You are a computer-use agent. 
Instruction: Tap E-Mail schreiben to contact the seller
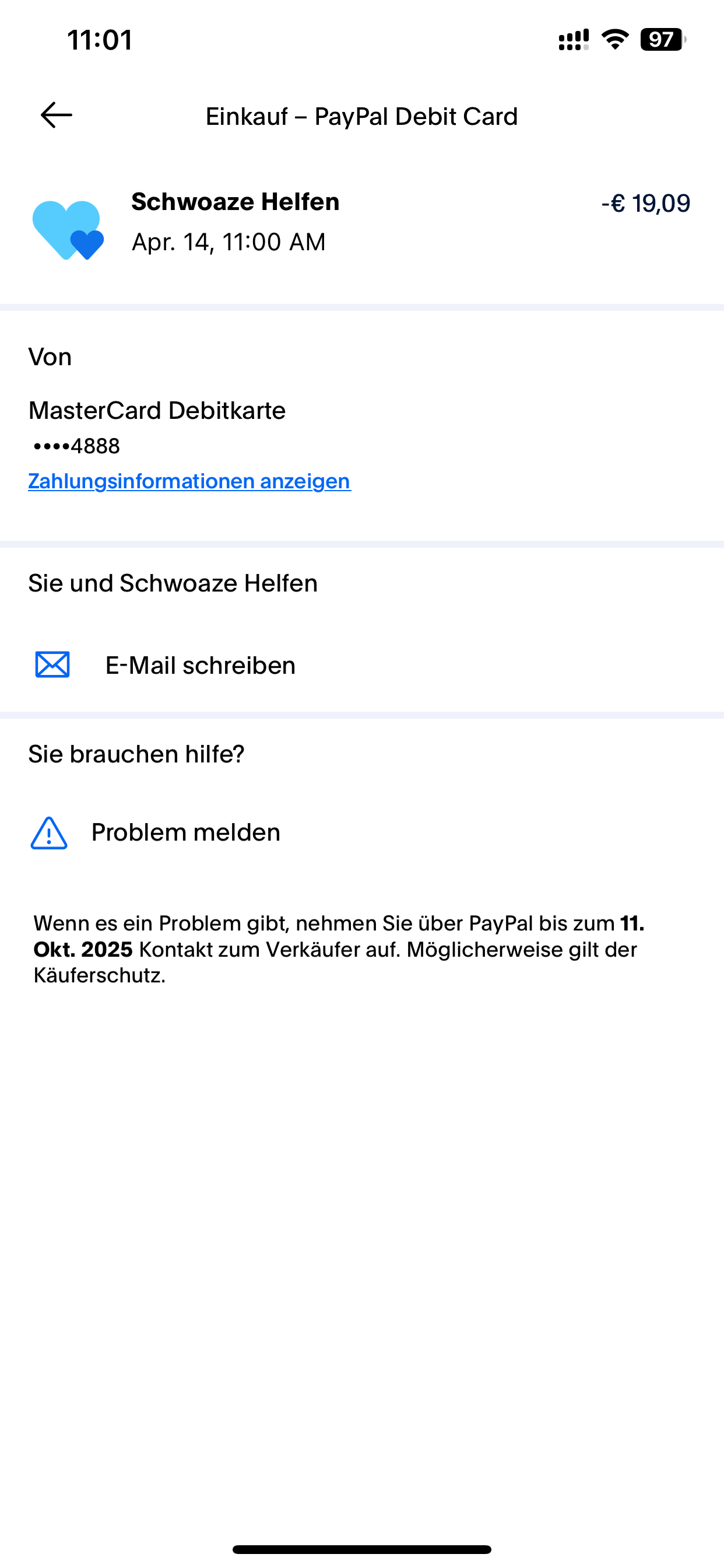(362, 664)
